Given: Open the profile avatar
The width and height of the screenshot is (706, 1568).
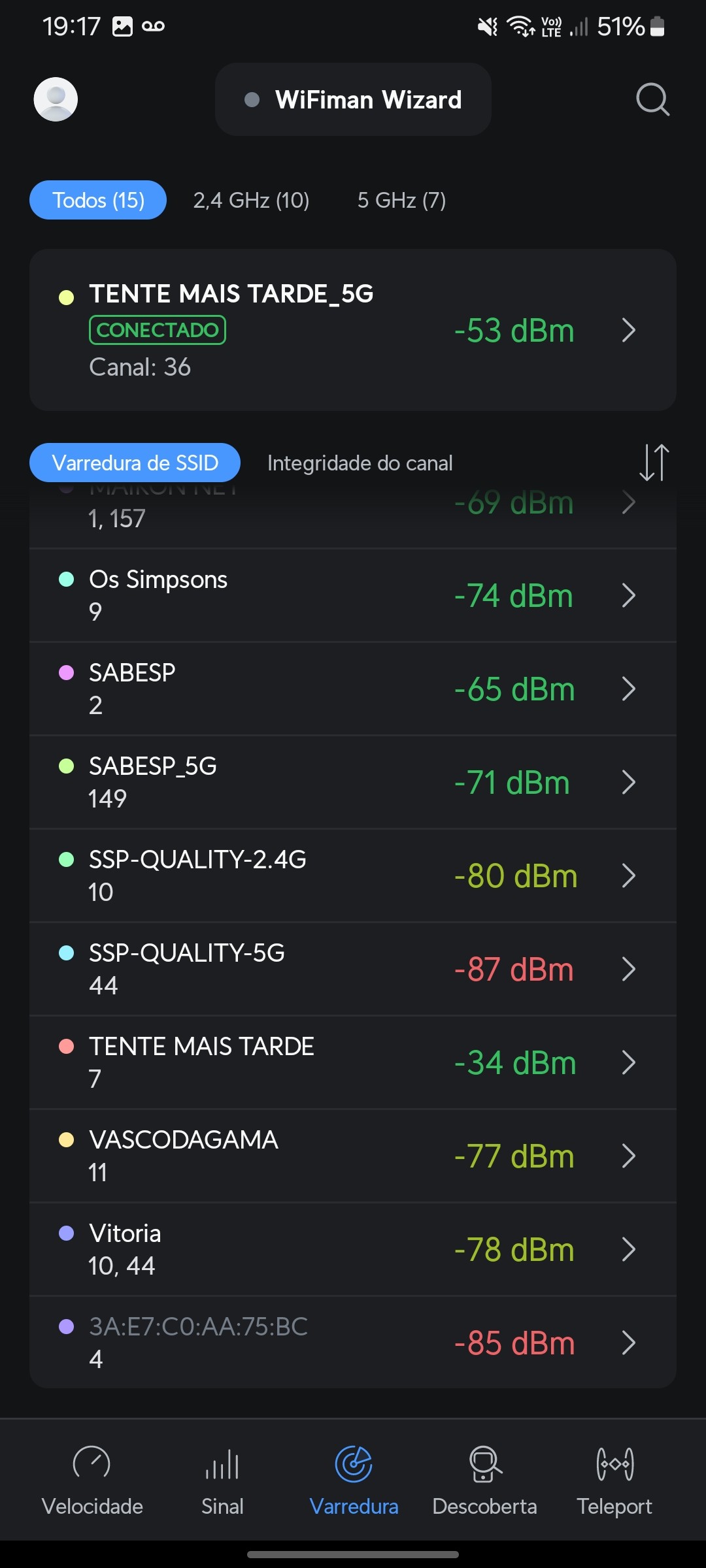Looking at the screenshot, I should tap(56, 99).
